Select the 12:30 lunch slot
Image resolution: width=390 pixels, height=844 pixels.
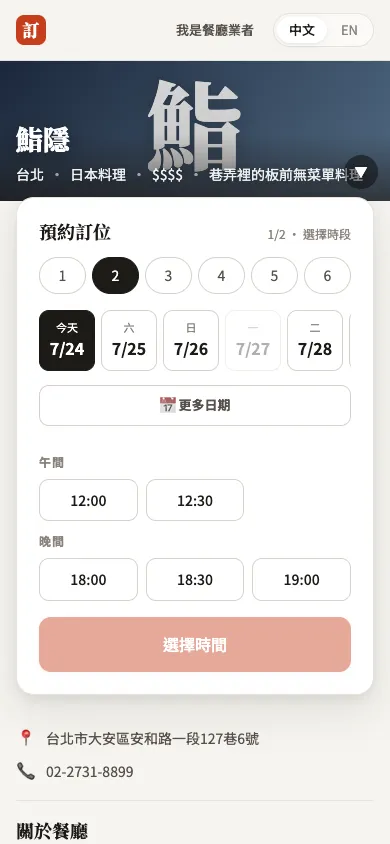(195, 500)
